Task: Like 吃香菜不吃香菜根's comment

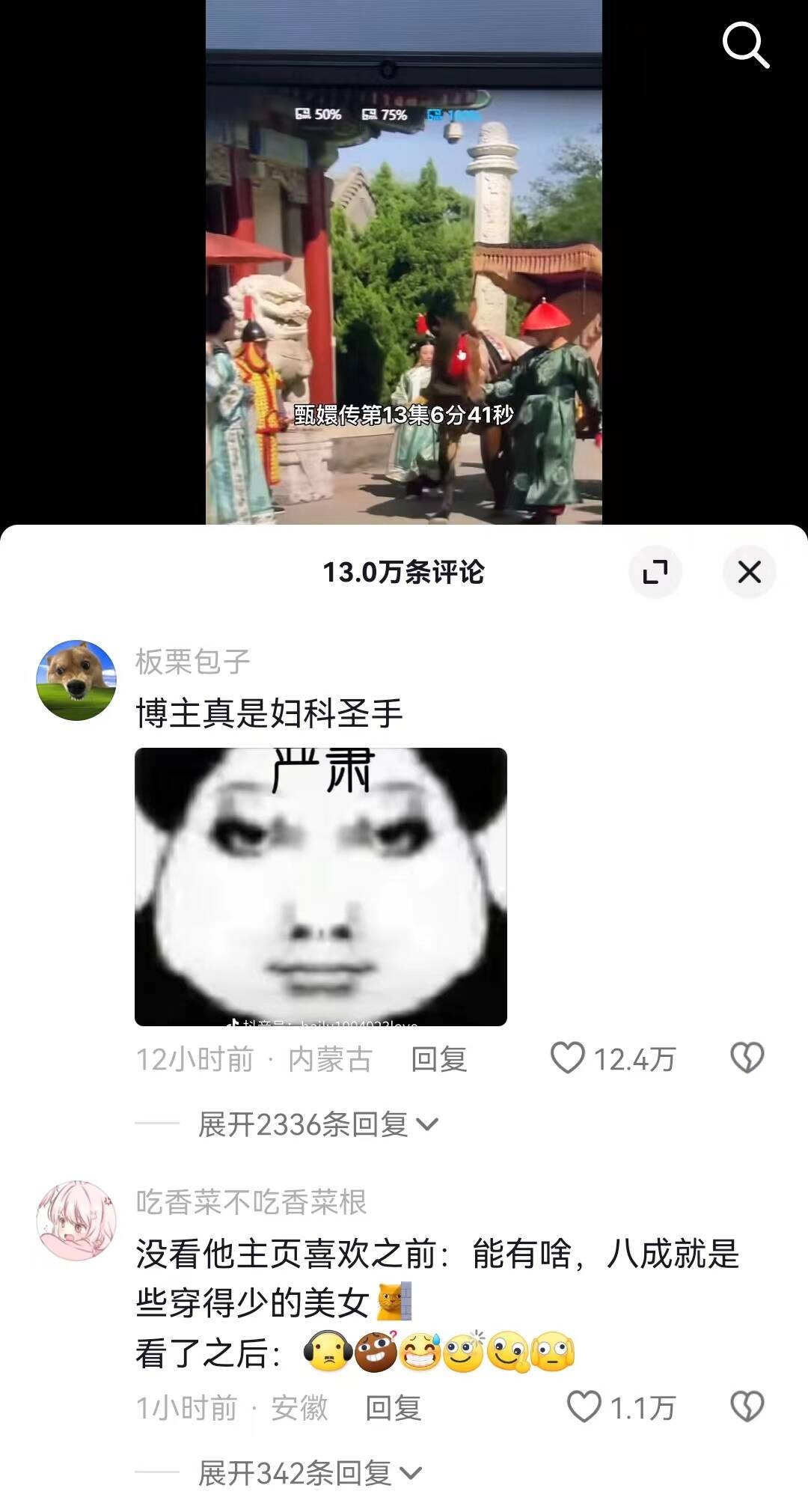Action: click(584, 1407)
